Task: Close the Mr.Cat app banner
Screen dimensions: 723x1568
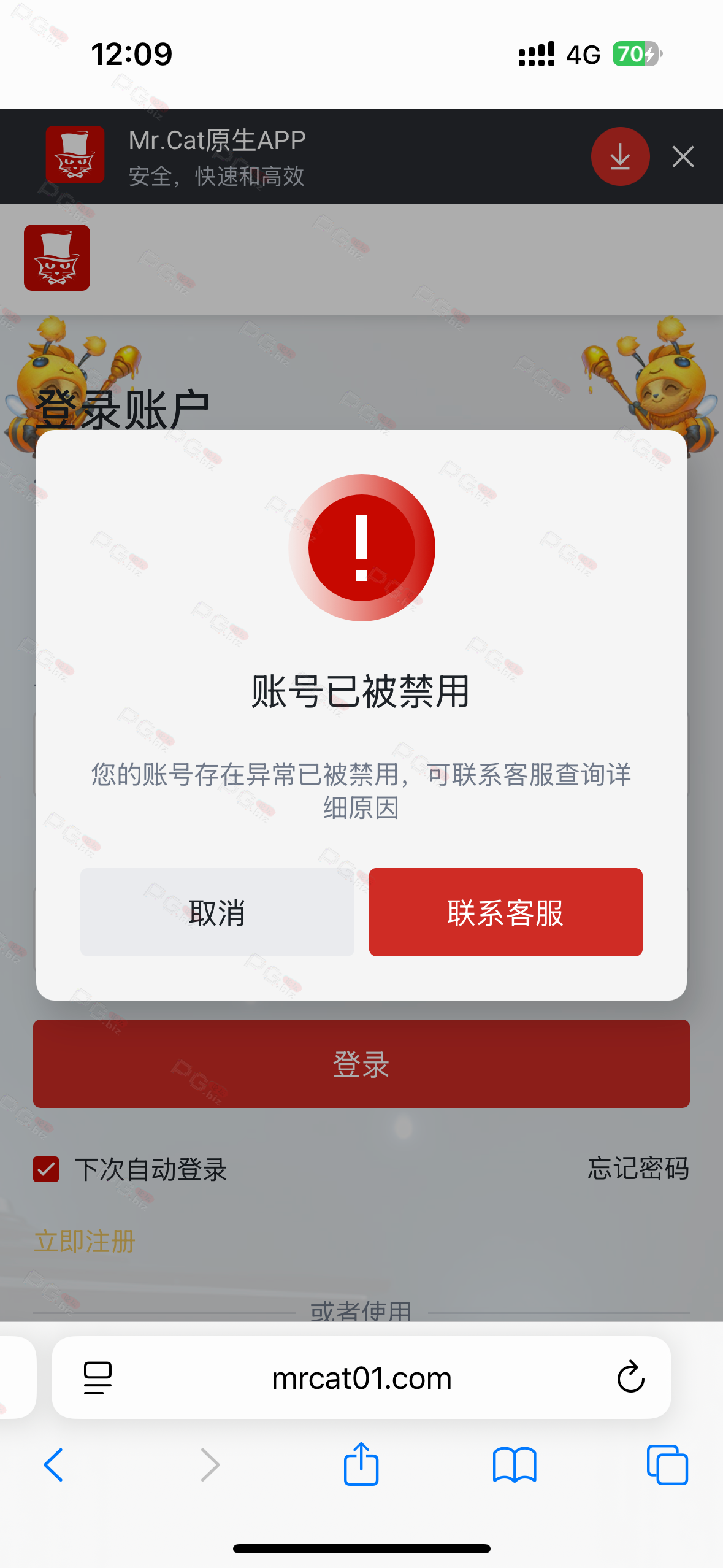Action: click(x=683, y=156)
